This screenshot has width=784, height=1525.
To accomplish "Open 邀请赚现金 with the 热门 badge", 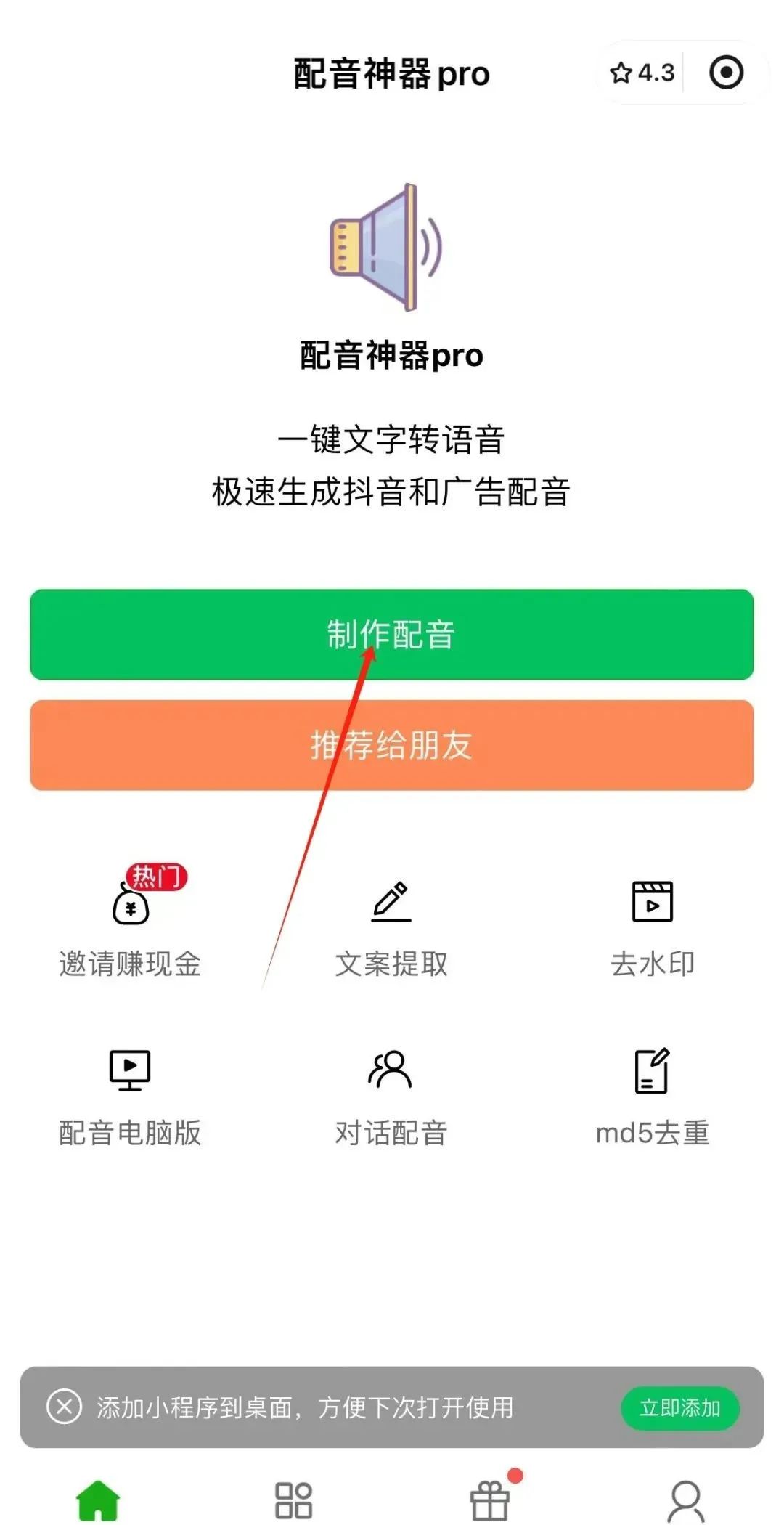I will [x=131, y=924].
